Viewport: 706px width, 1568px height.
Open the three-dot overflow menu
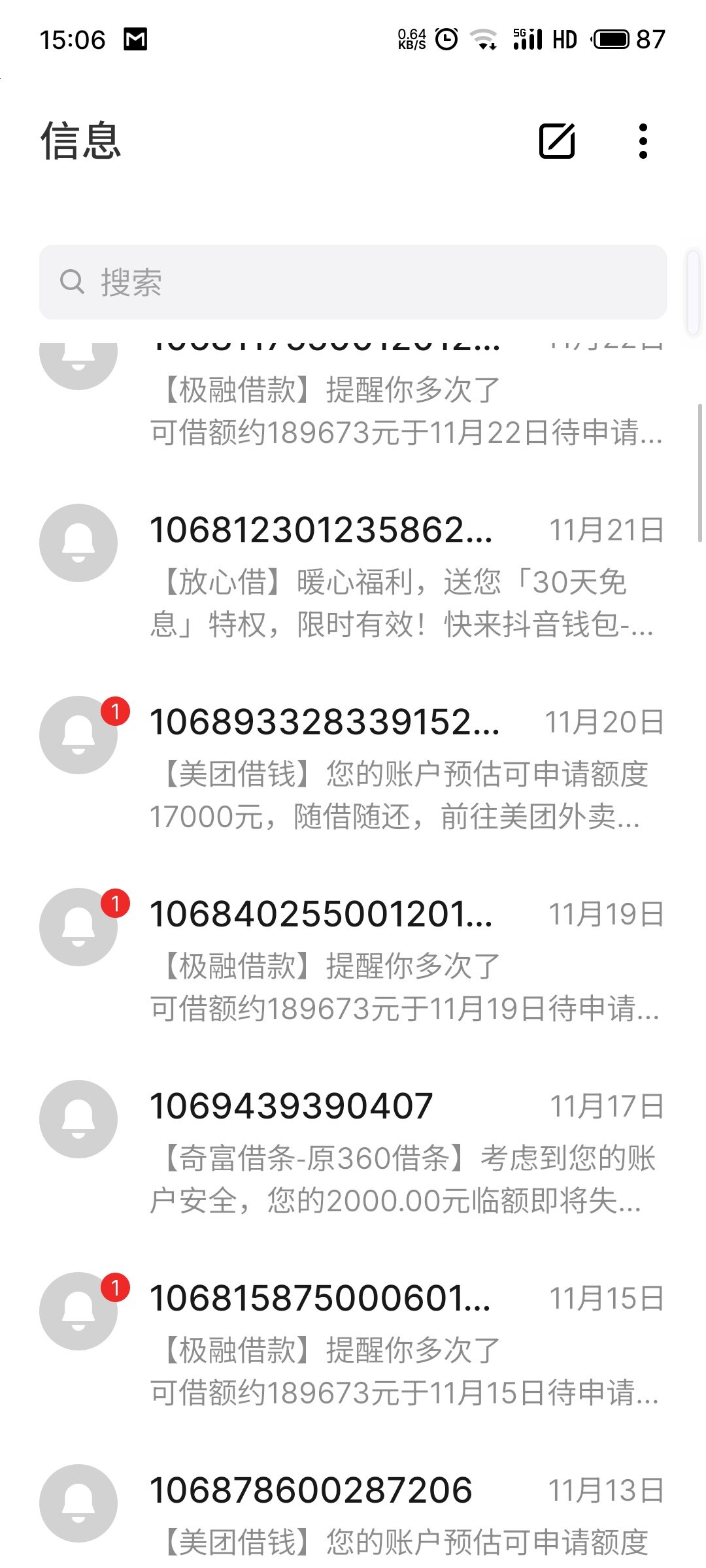point(643,140)
